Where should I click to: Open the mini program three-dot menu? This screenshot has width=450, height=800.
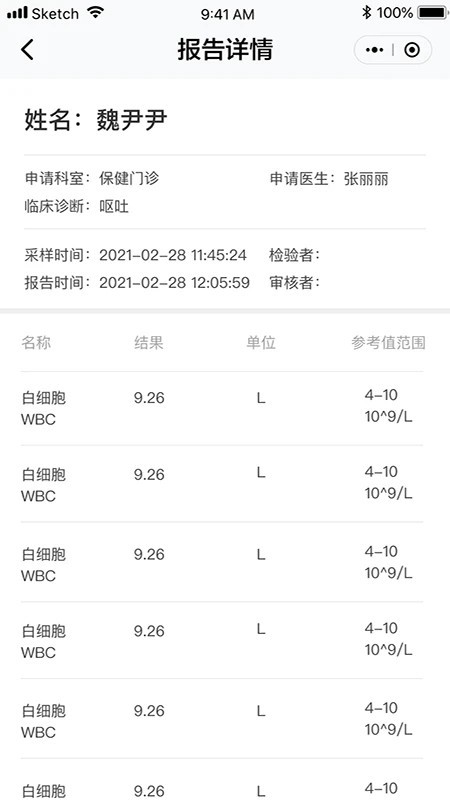[x=374, y=49]
